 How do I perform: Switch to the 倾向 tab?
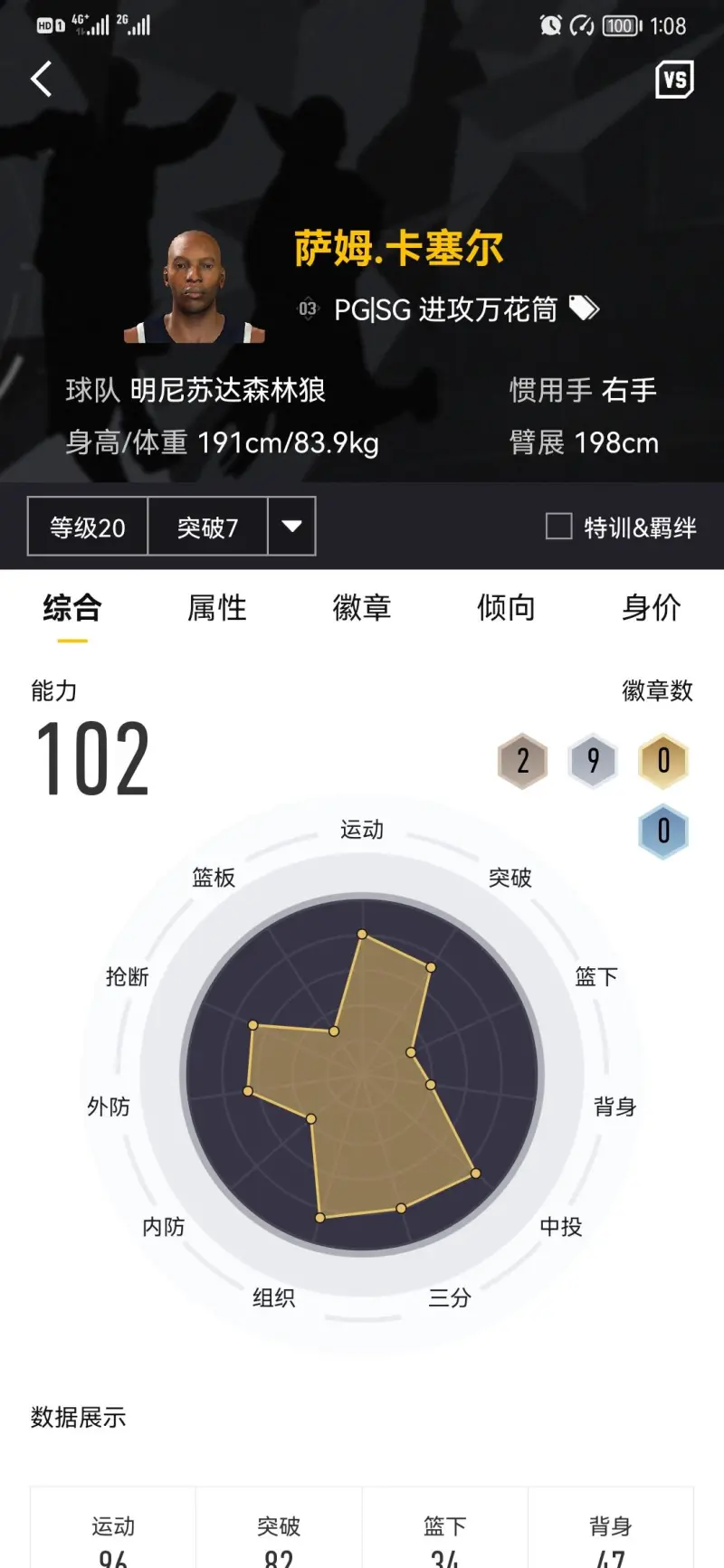pyautogui.click(x=506, y=608)
